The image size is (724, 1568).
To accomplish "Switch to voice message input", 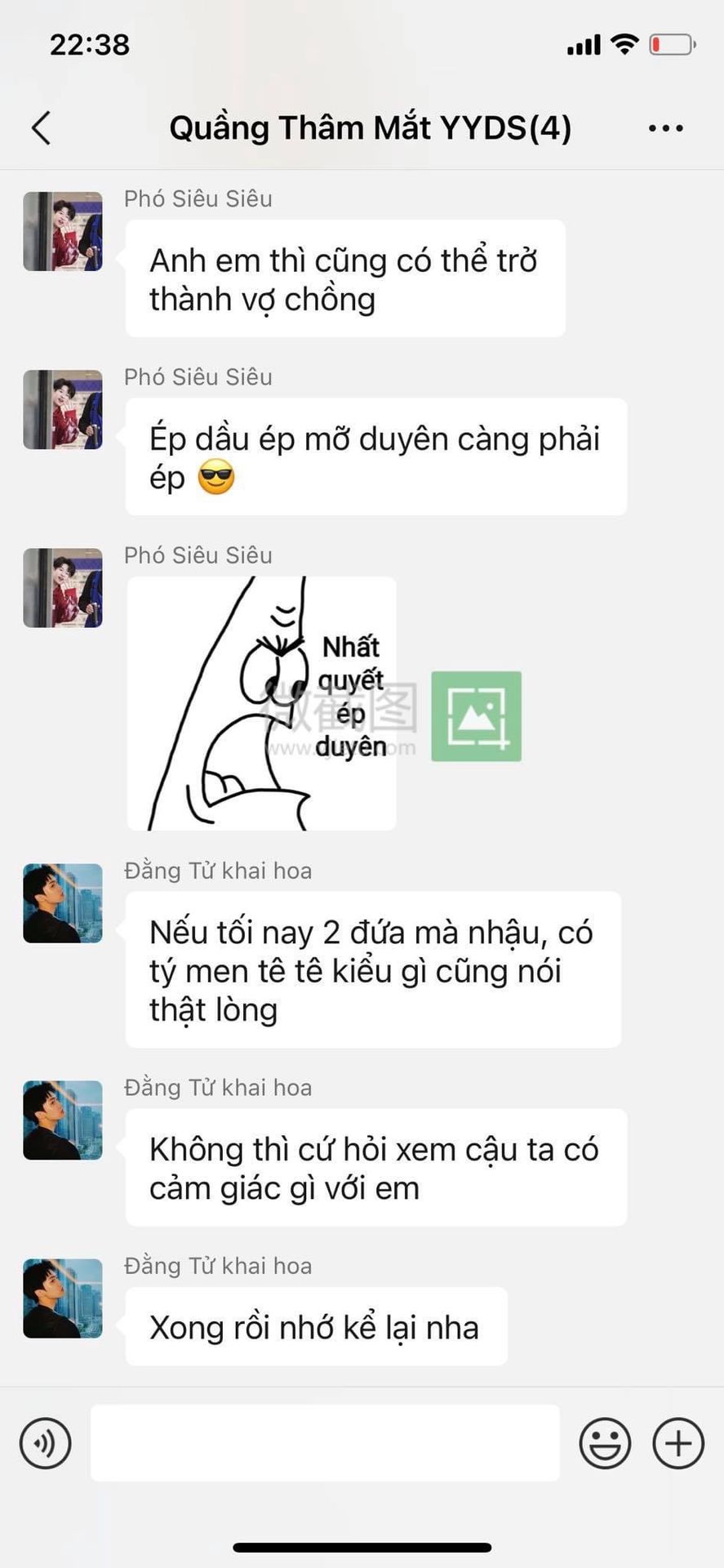I will [x=46, y=1443].
